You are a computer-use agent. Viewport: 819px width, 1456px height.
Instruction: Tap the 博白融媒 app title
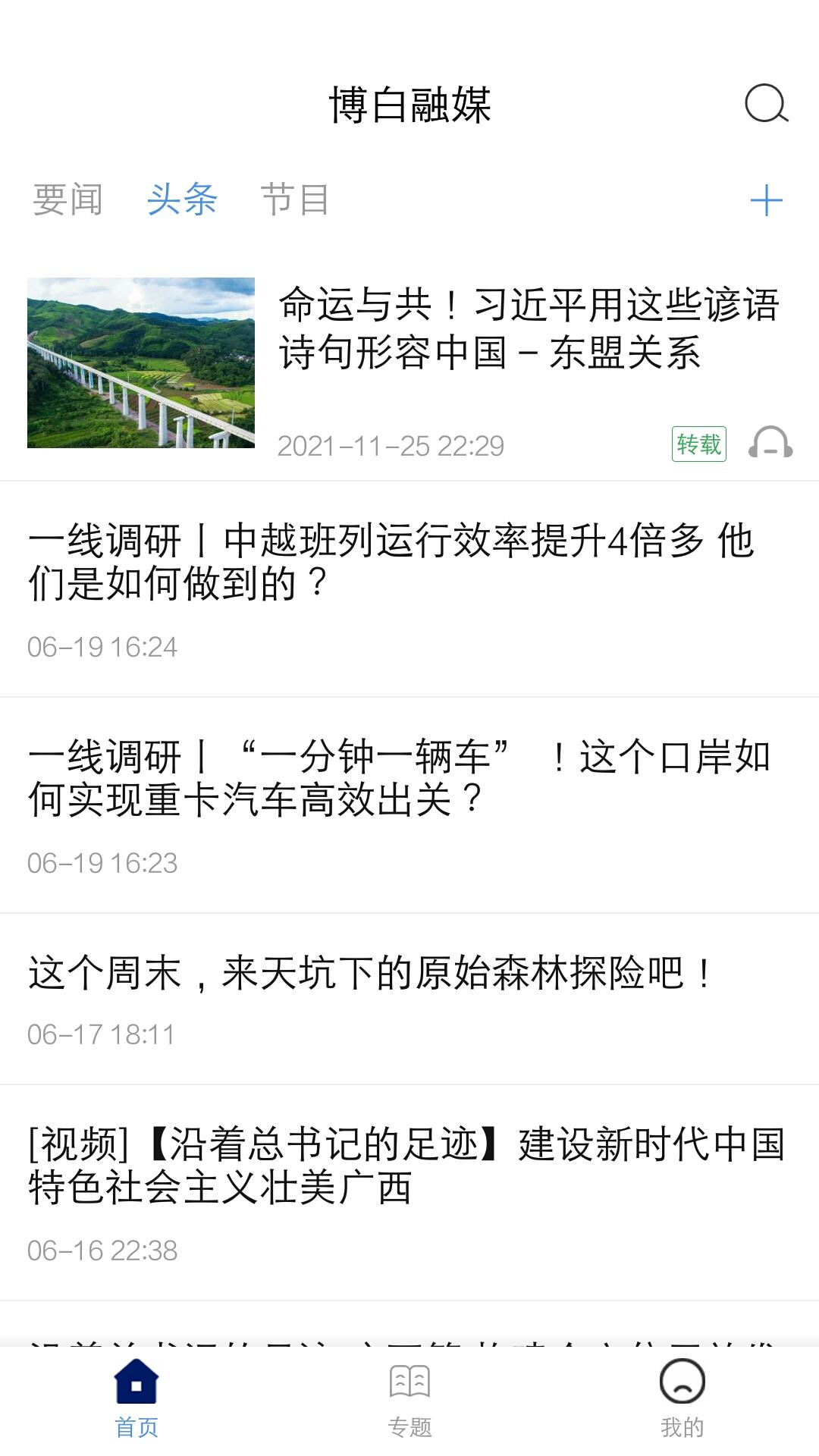(x=409, y=105)
